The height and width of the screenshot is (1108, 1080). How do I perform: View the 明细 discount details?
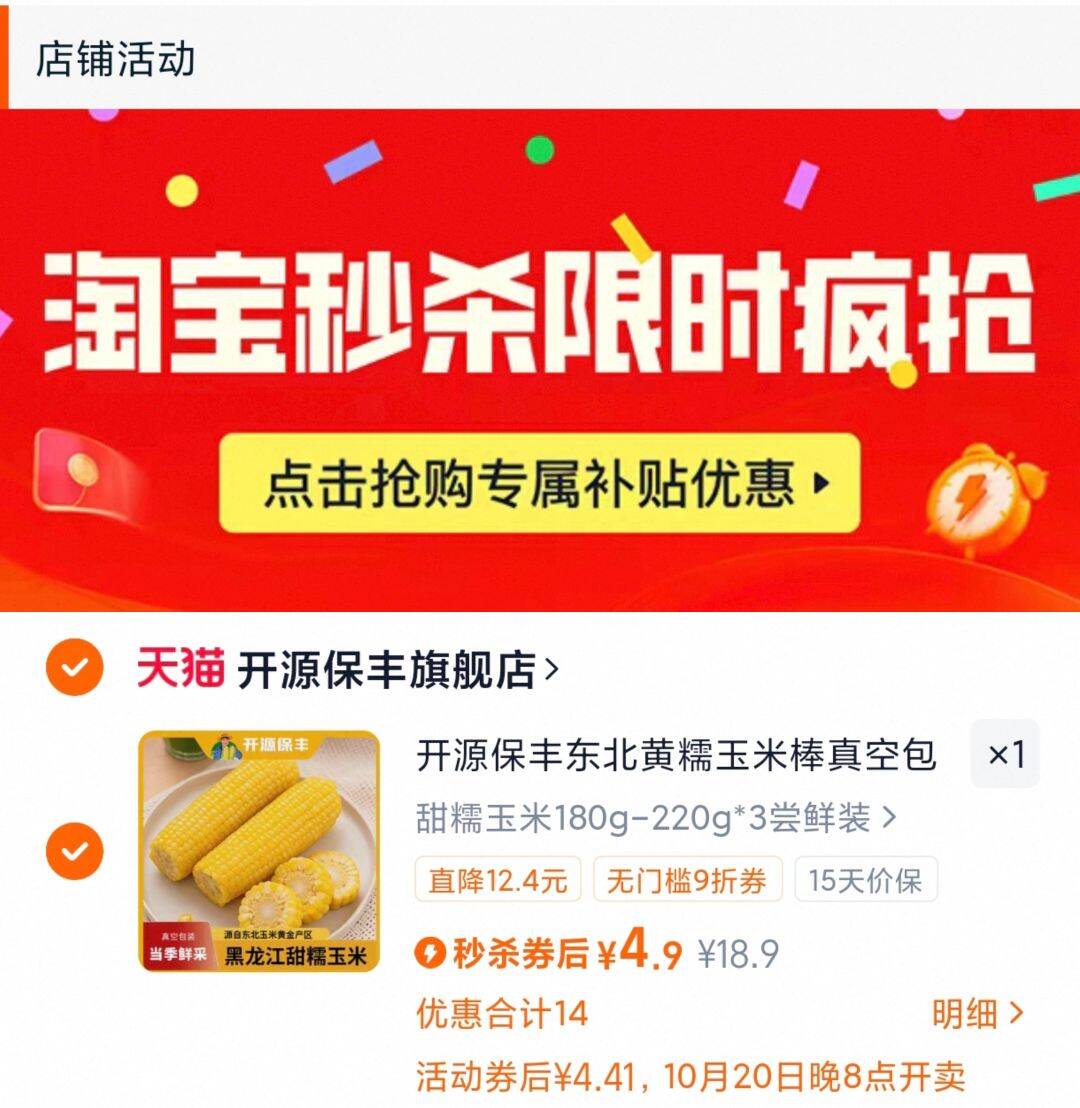coord(977,1014)
